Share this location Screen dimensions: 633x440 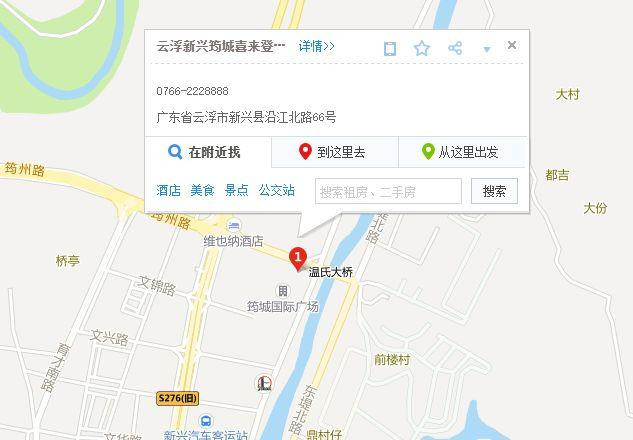[455, 48]
